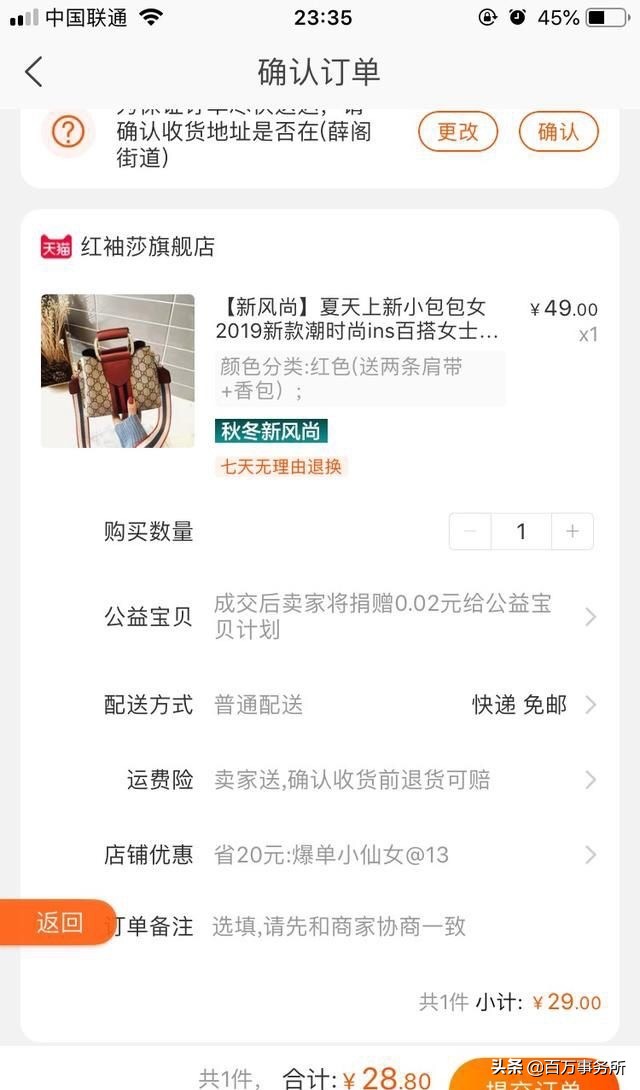This screenshot has width=640, height=1090.
Task: Open the handbag product thumbnail
Action: coord(117,371)
